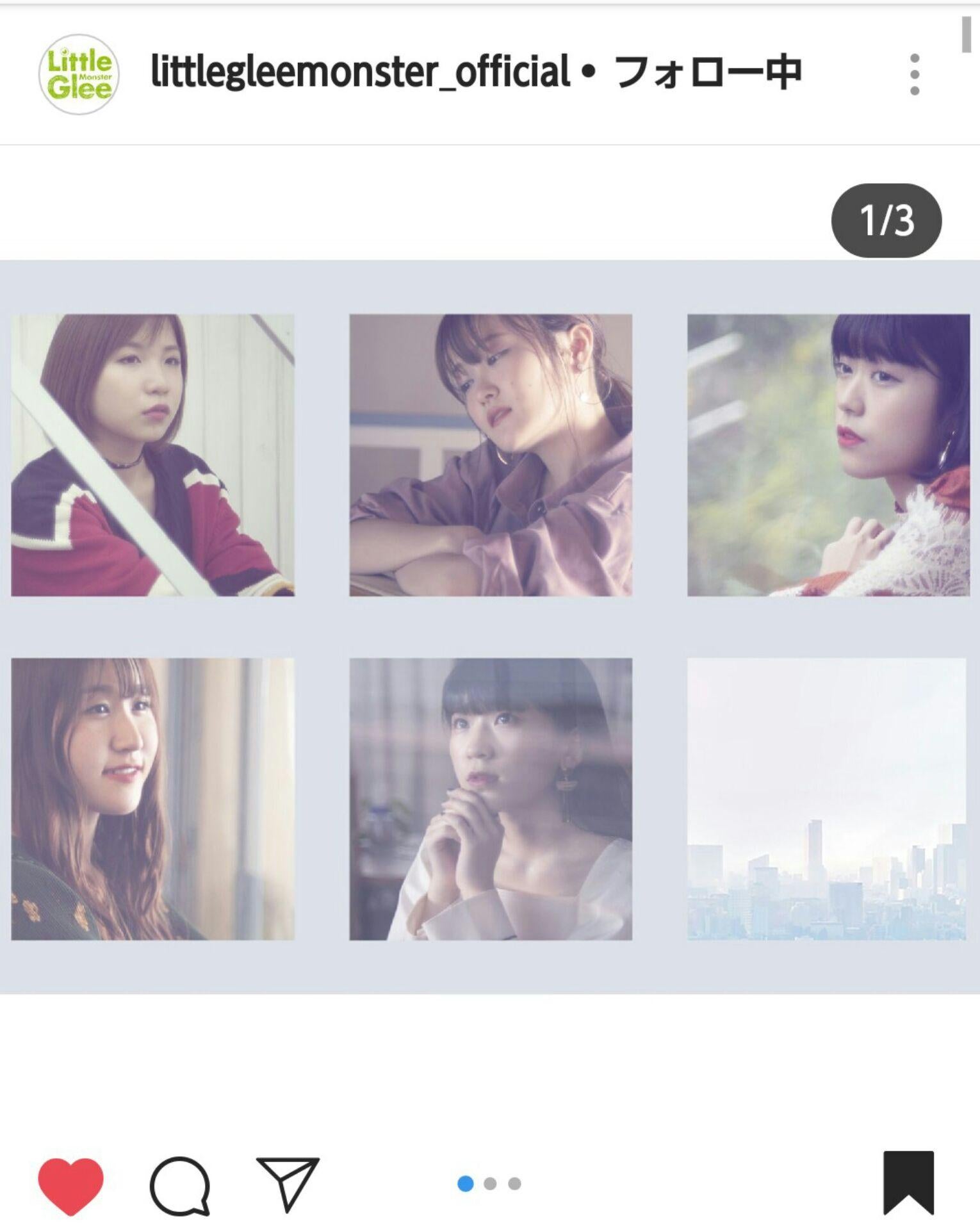
Task: Open the post overflow menu
Action: 914,74
